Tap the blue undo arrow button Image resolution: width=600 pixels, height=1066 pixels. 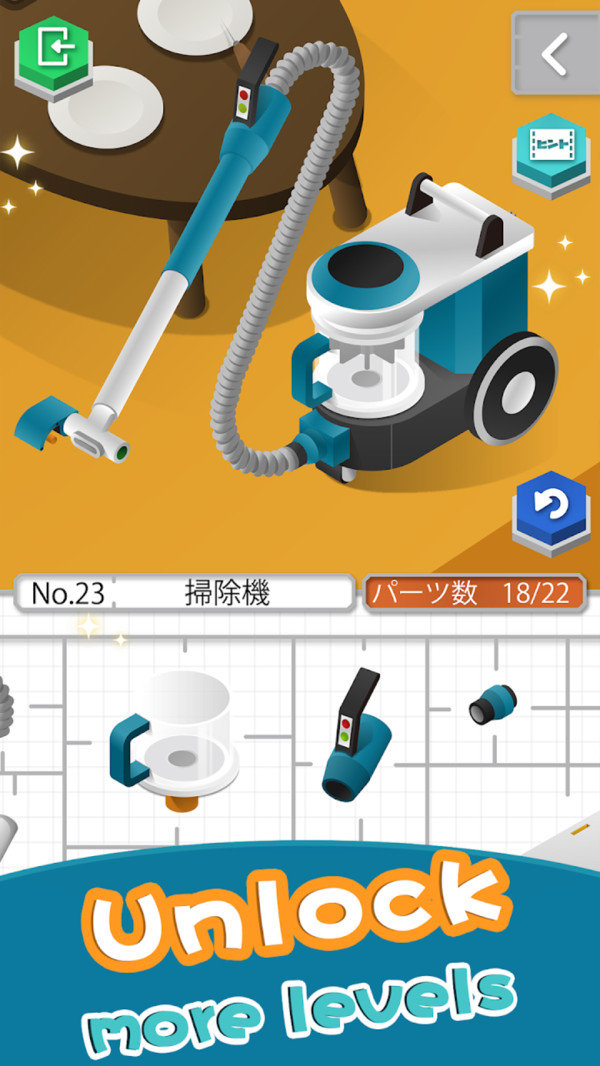pos(551,512)
